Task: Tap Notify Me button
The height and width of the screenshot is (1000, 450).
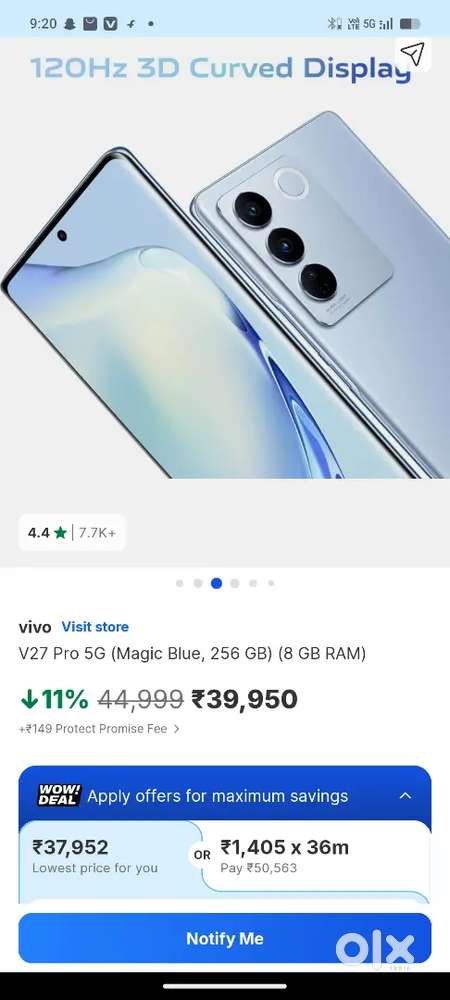Action: tap(225, 938)
